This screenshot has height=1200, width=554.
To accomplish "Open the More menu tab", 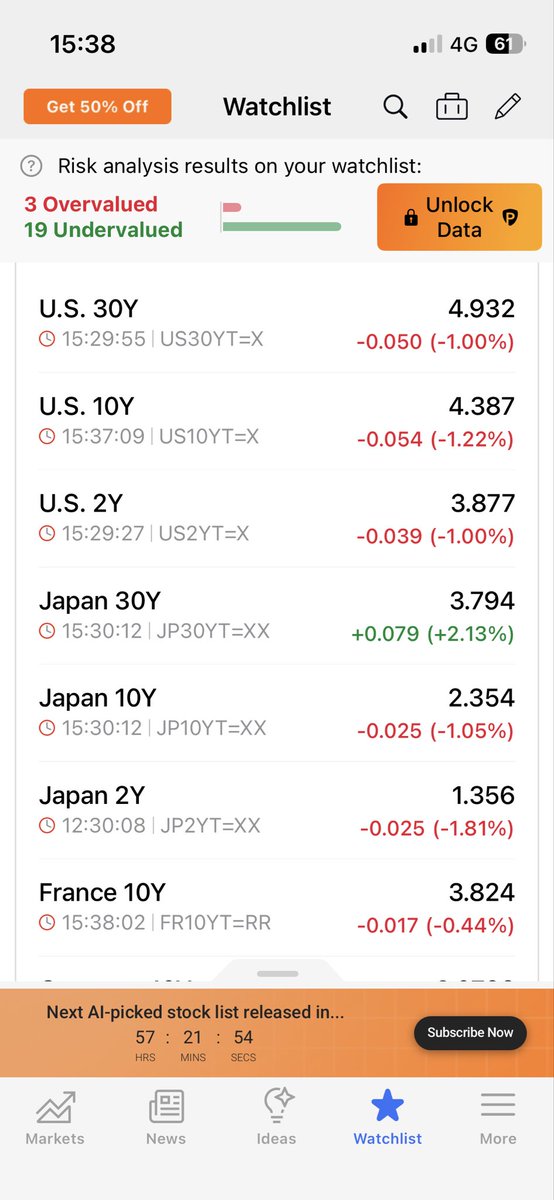I will click(498, 1118).
